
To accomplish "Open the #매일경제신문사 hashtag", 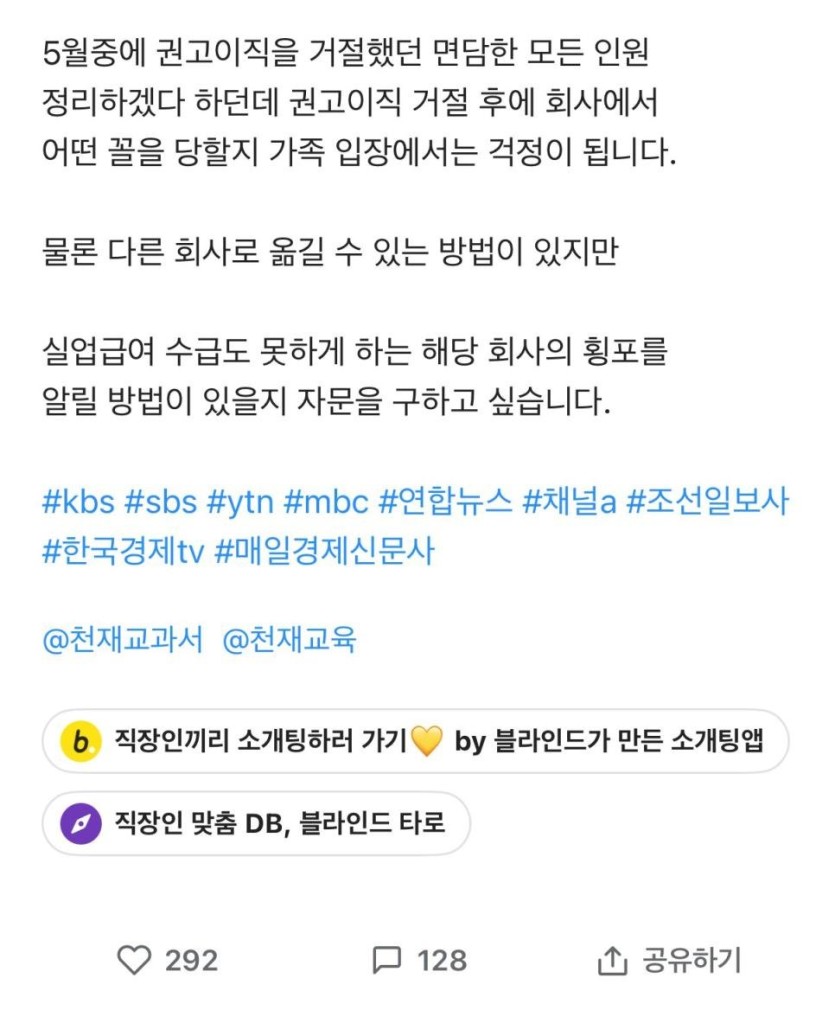I will (324, 551).
